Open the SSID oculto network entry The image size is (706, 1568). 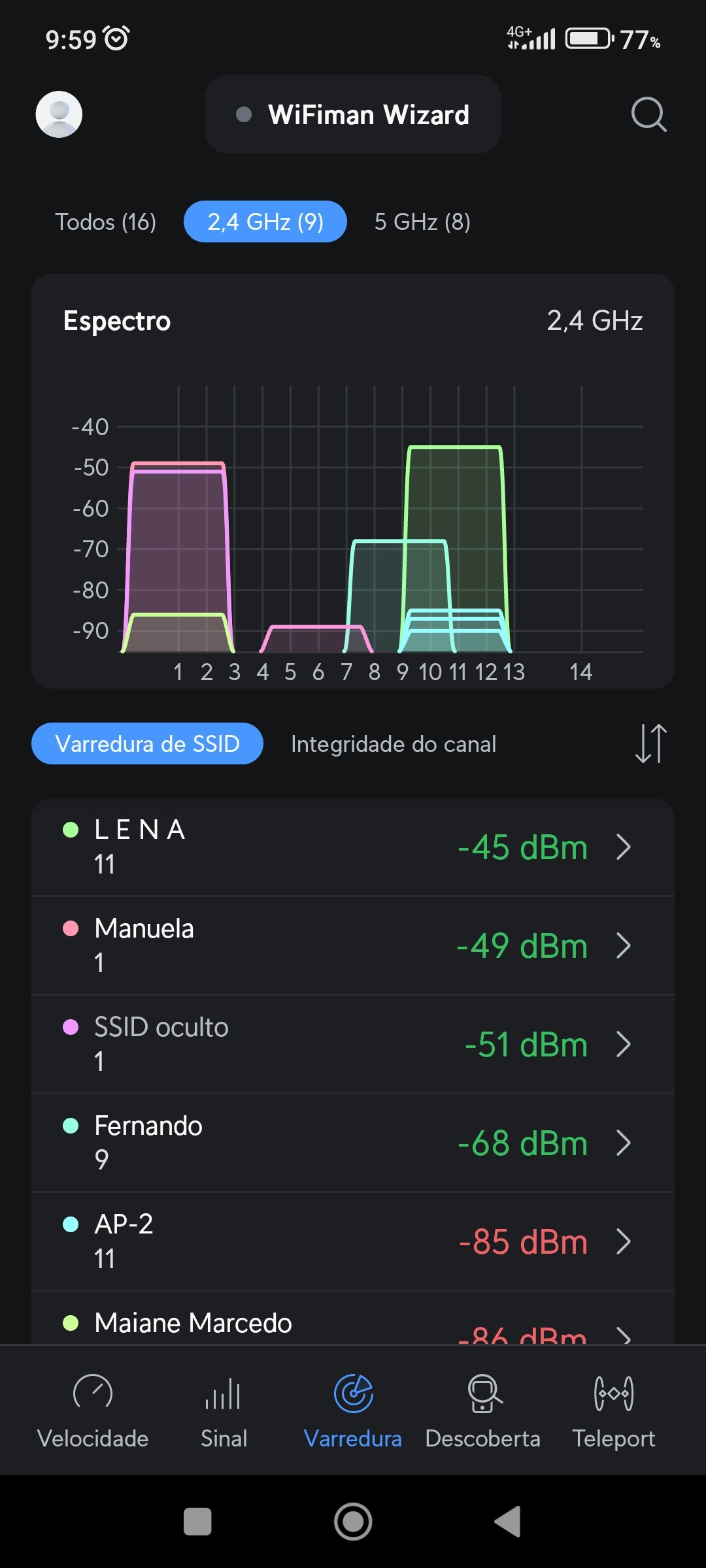coord(353,1044)
